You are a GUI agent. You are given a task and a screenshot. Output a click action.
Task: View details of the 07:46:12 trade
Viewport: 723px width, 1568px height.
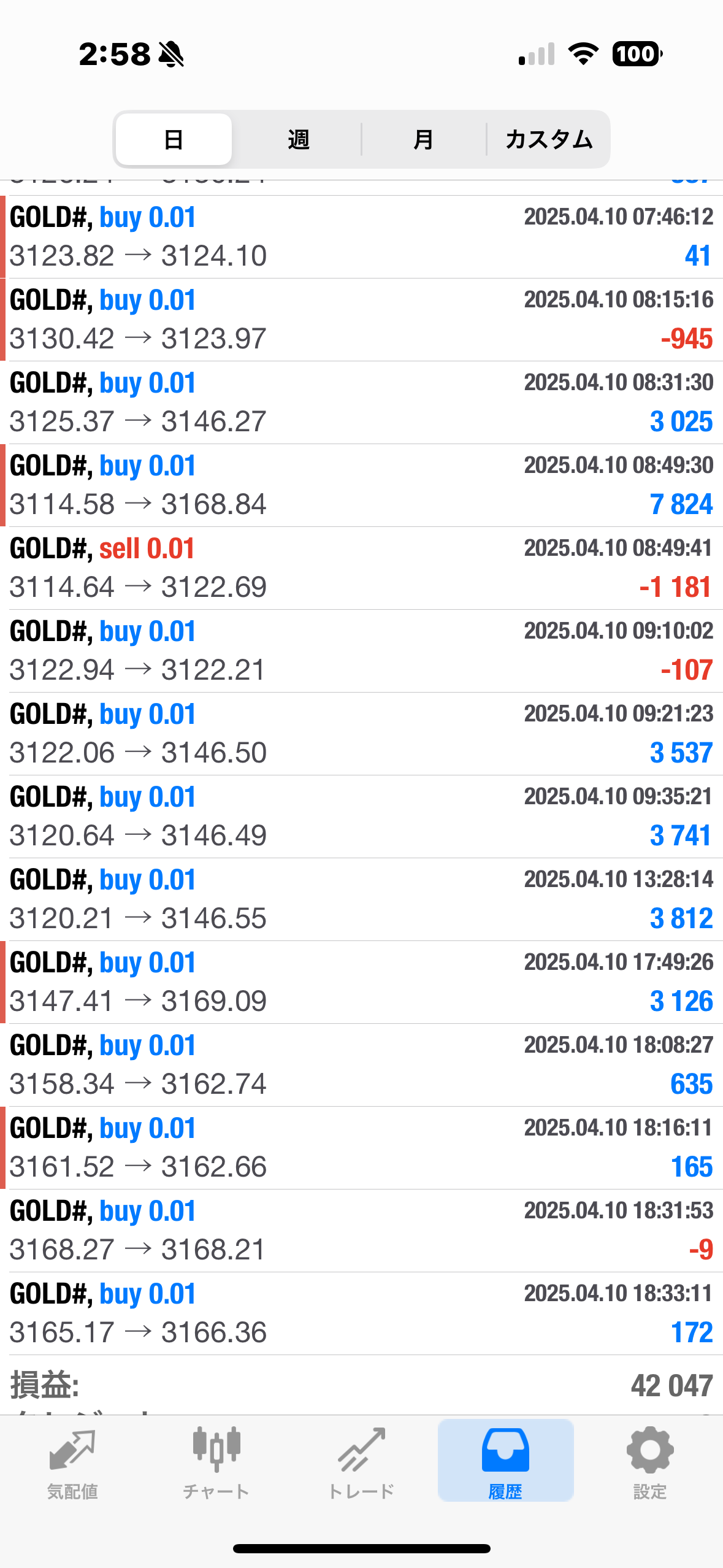pyautogui.click(x=361, y=237)
